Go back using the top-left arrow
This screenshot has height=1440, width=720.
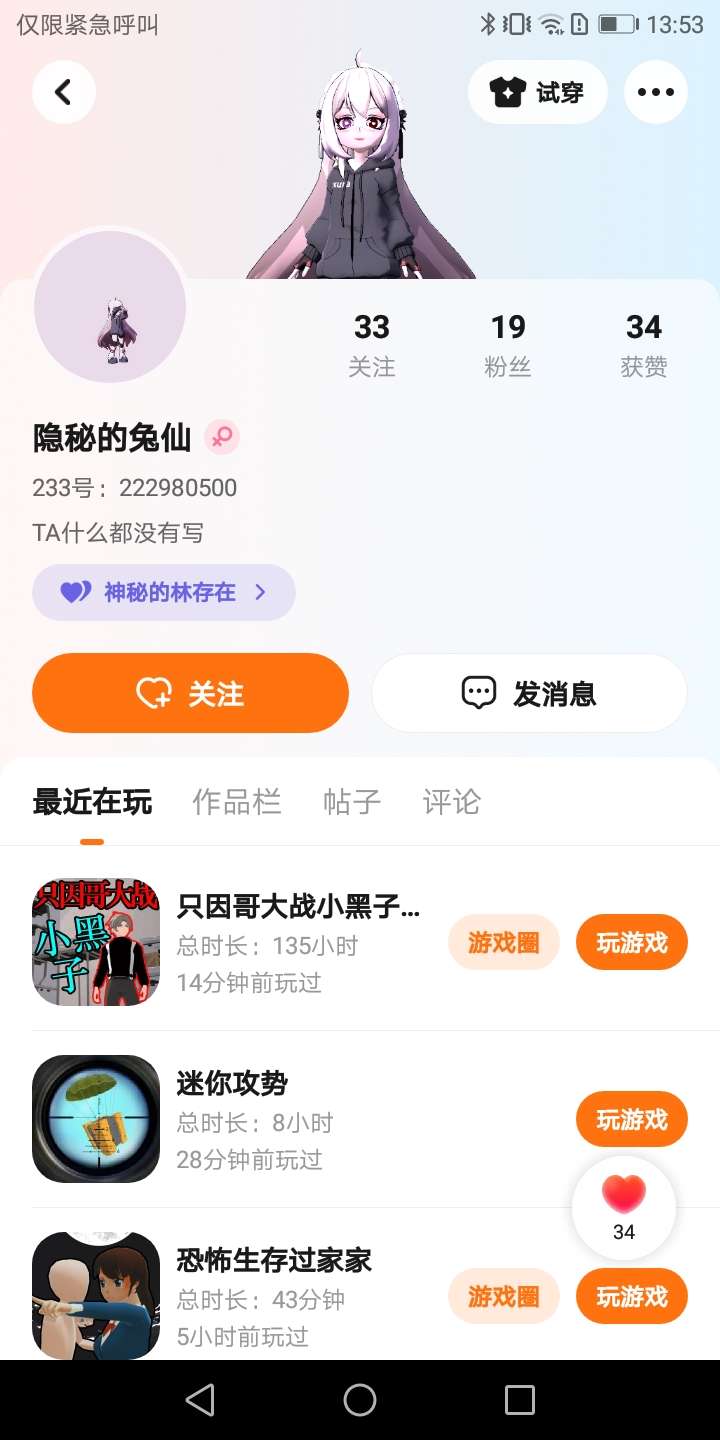click(x=63, y=93)
